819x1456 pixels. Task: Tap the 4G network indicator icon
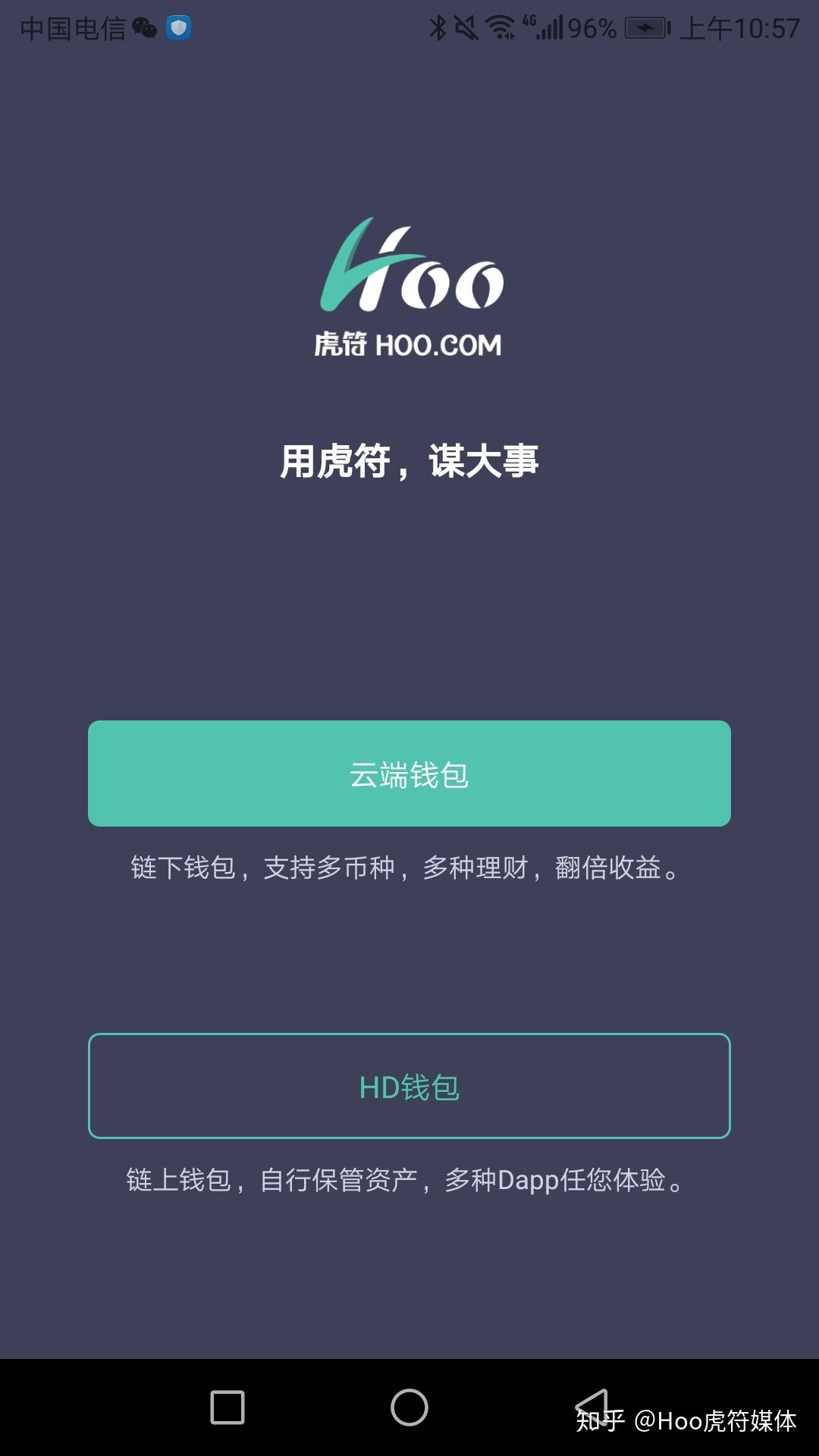click(529, 20)
